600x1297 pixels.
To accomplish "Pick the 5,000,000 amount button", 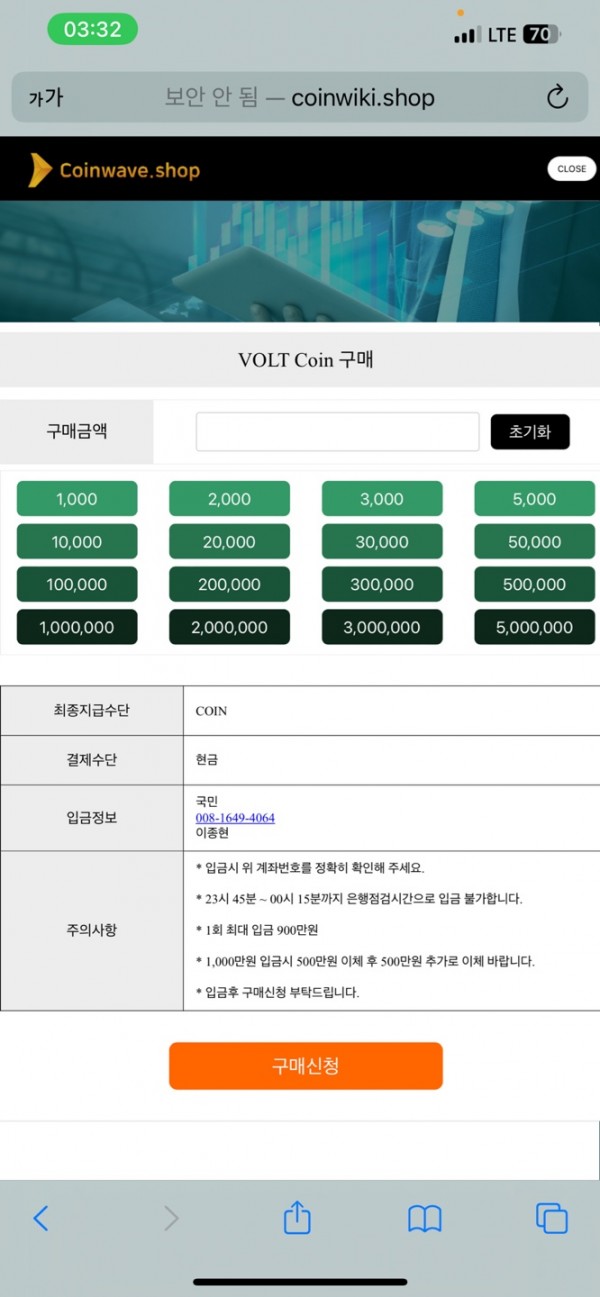I will 534,628.
